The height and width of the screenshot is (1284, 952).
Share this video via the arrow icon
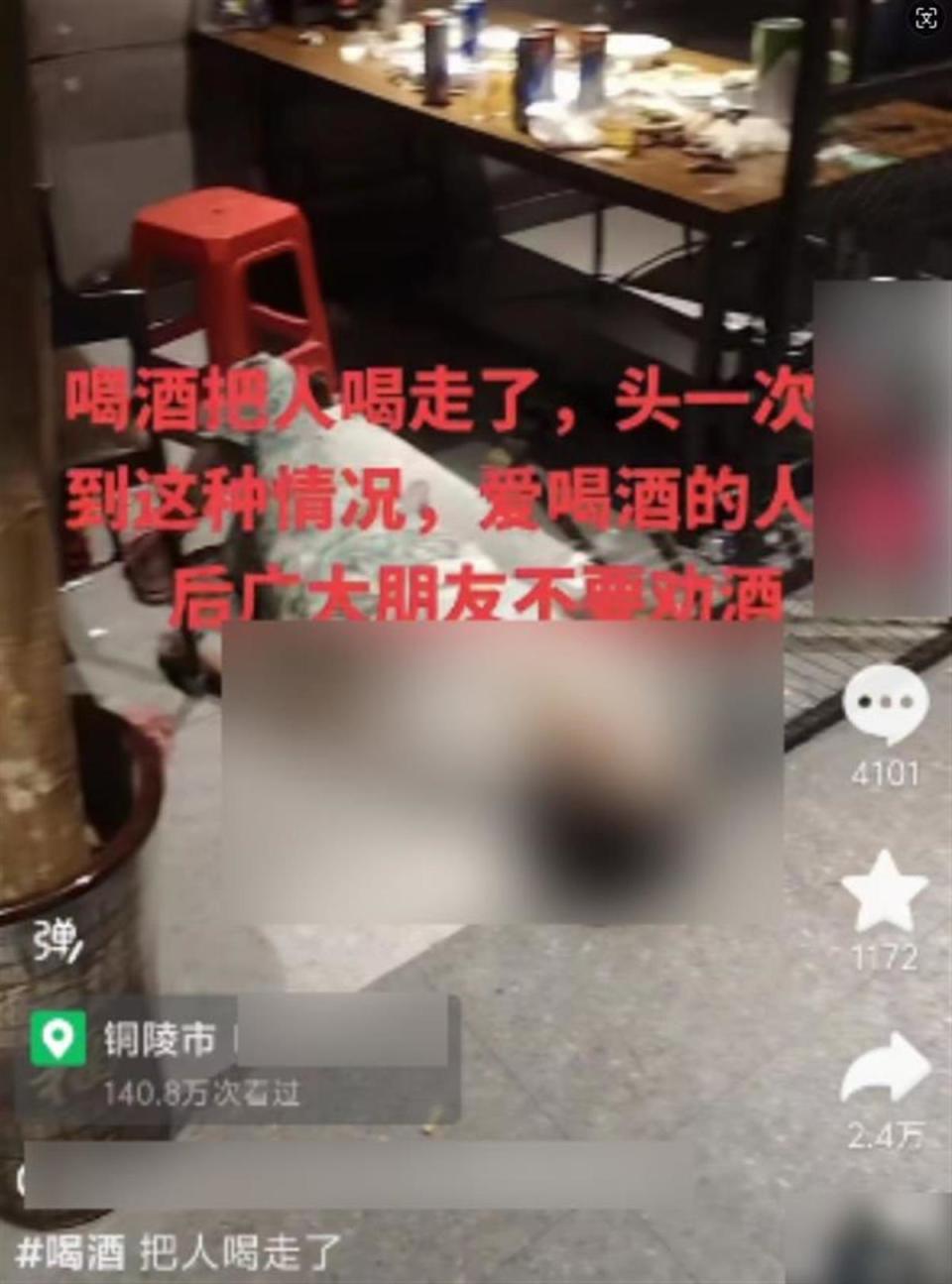pos(885,1069)
